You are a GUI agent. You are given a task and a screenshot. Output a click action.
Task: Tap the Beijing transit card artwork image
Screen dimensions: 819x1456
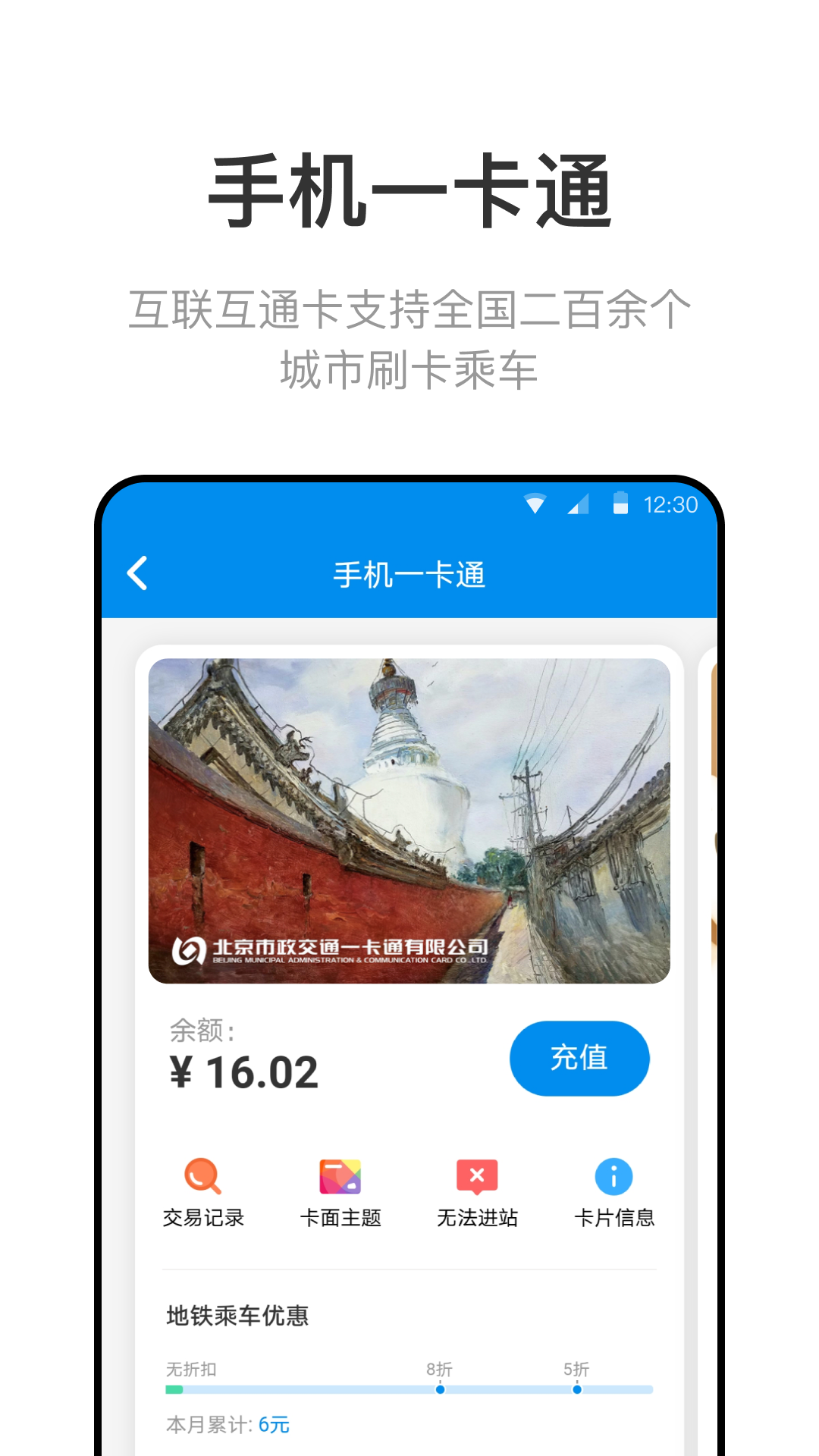(x=409, y=819)
